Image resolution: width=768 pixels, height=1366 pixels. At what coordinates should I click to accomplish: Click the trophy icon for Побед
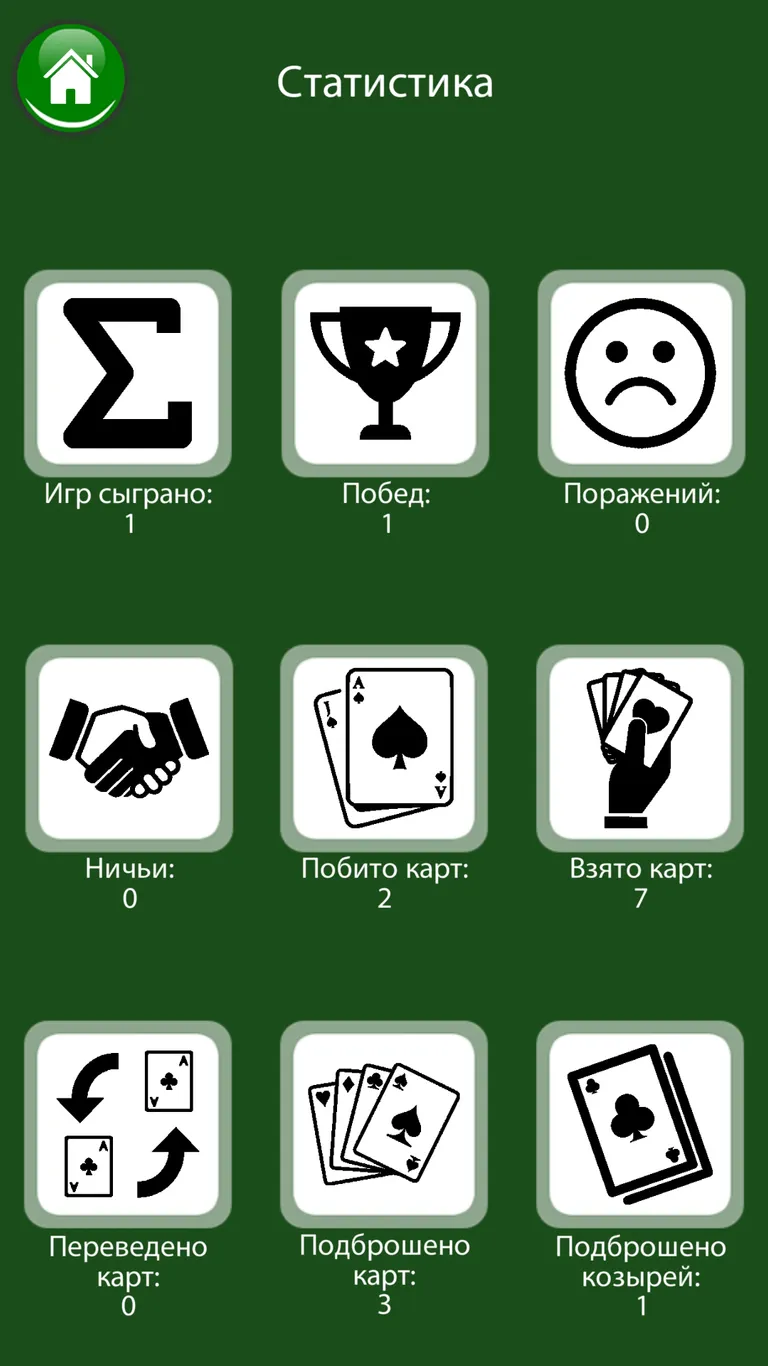pyautogui.click(x=384, y=372)
